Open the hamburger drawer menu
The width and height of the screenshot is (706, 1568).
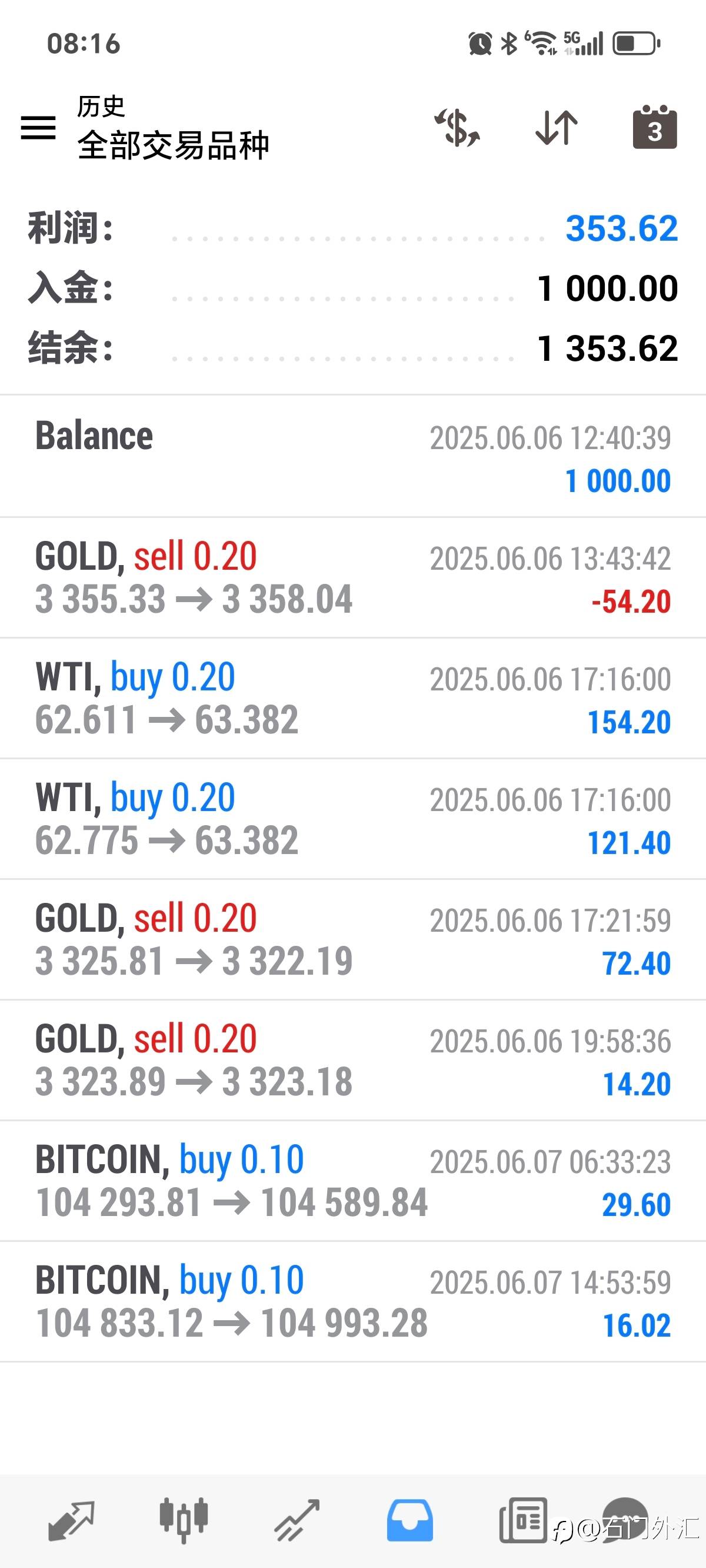[x=38, y=128]
